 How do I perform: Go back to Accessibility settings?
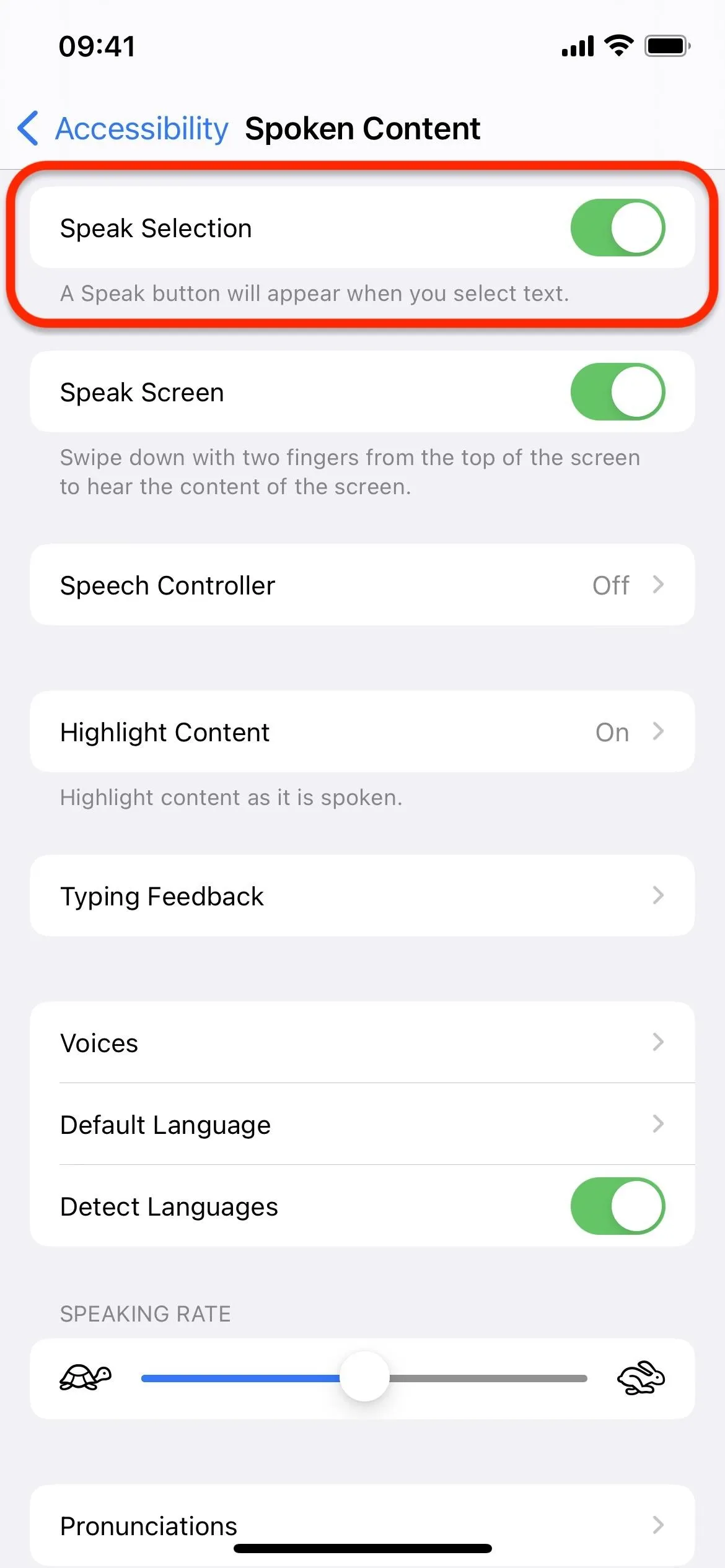click(x=123, y=129)
